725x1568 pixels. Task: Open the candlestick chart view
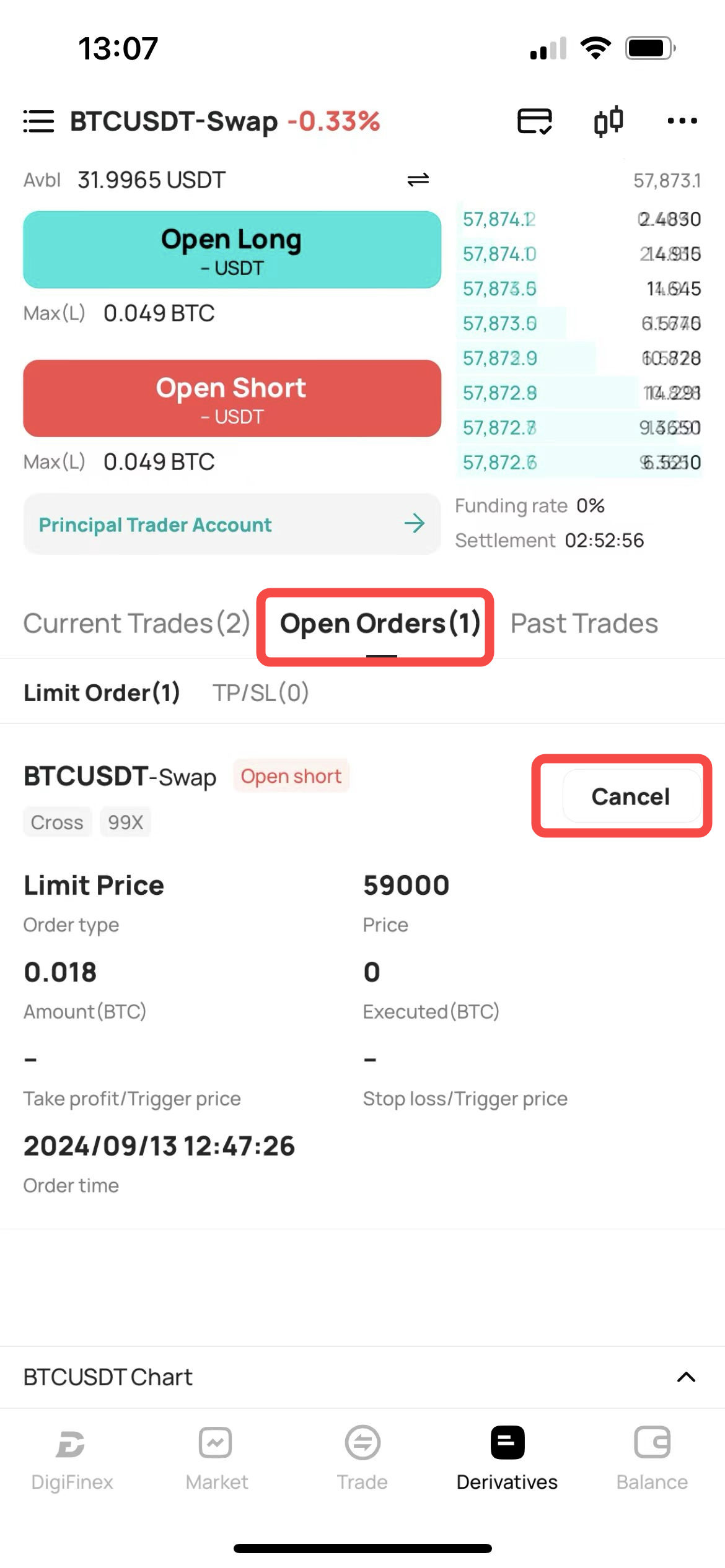tap(609, 121)
